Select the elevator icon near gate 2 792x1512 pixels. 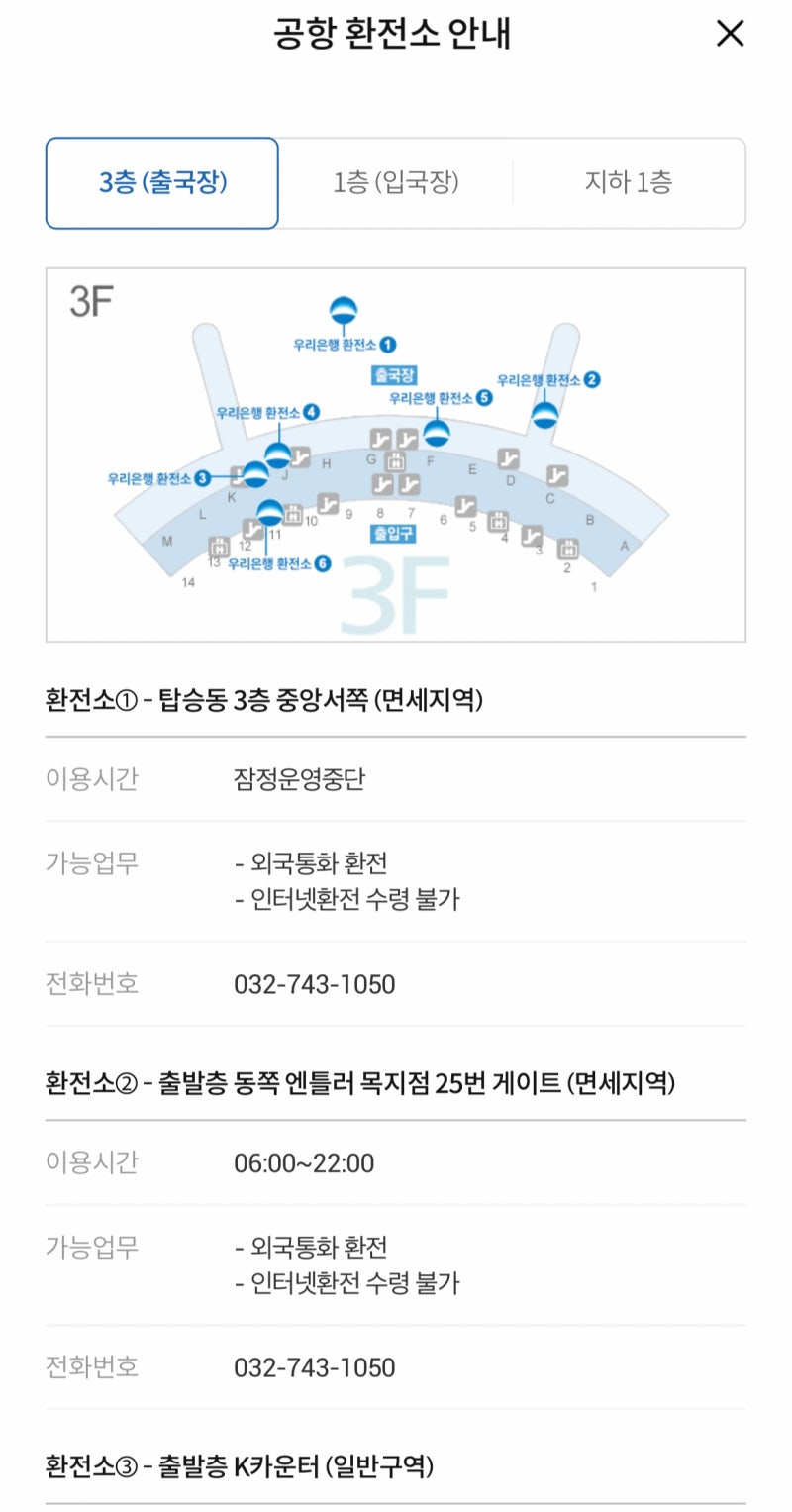(570, 548)
